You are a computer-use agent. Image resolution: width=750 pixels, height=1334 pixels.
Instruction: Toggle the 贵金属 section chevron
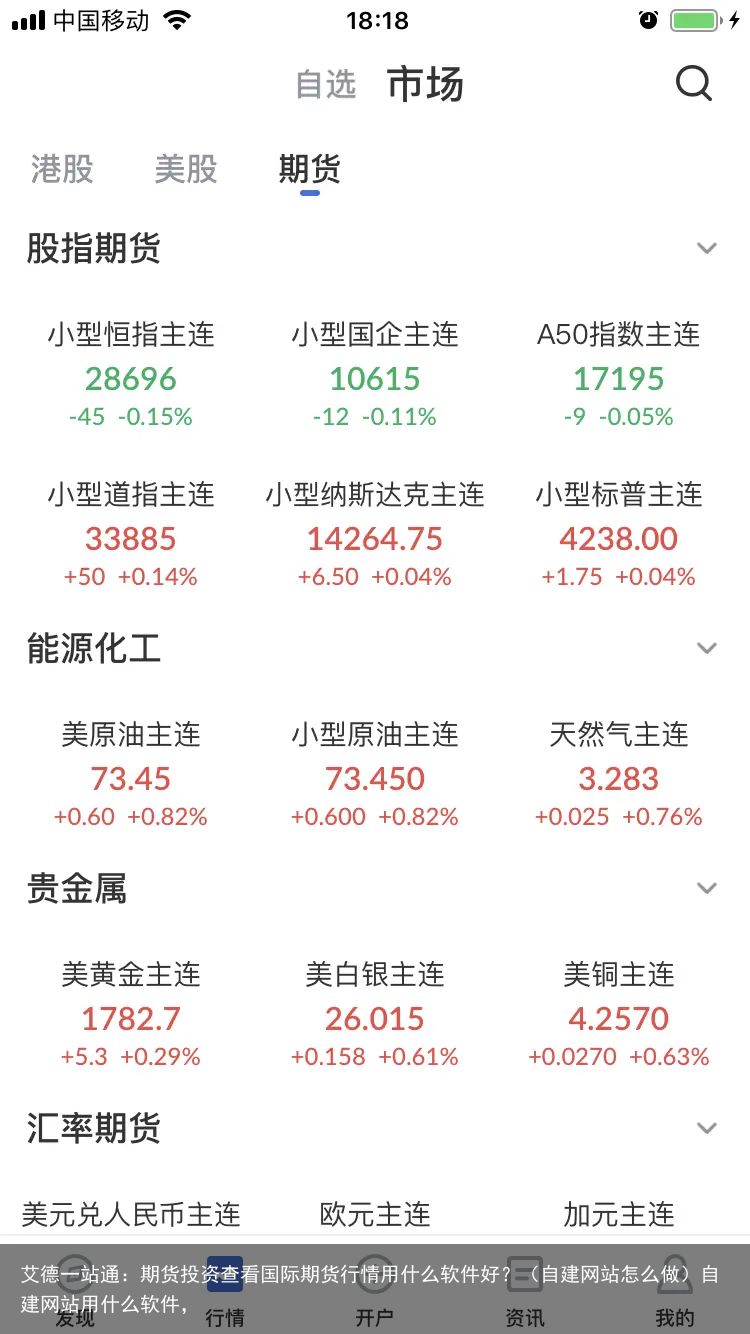pyautogui.click(x=707, y=888)
